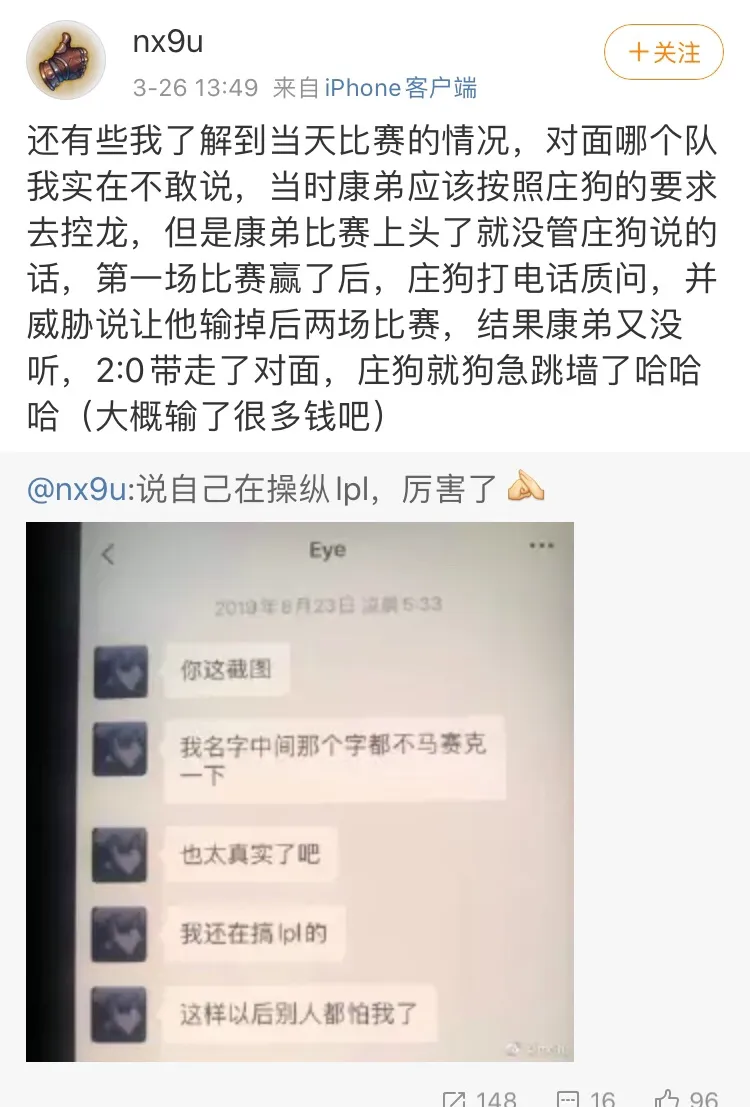The height and width of the screenshot is (1107, 750).
Task: View the reposted chat screenshot image
Action: coord(299,791)
